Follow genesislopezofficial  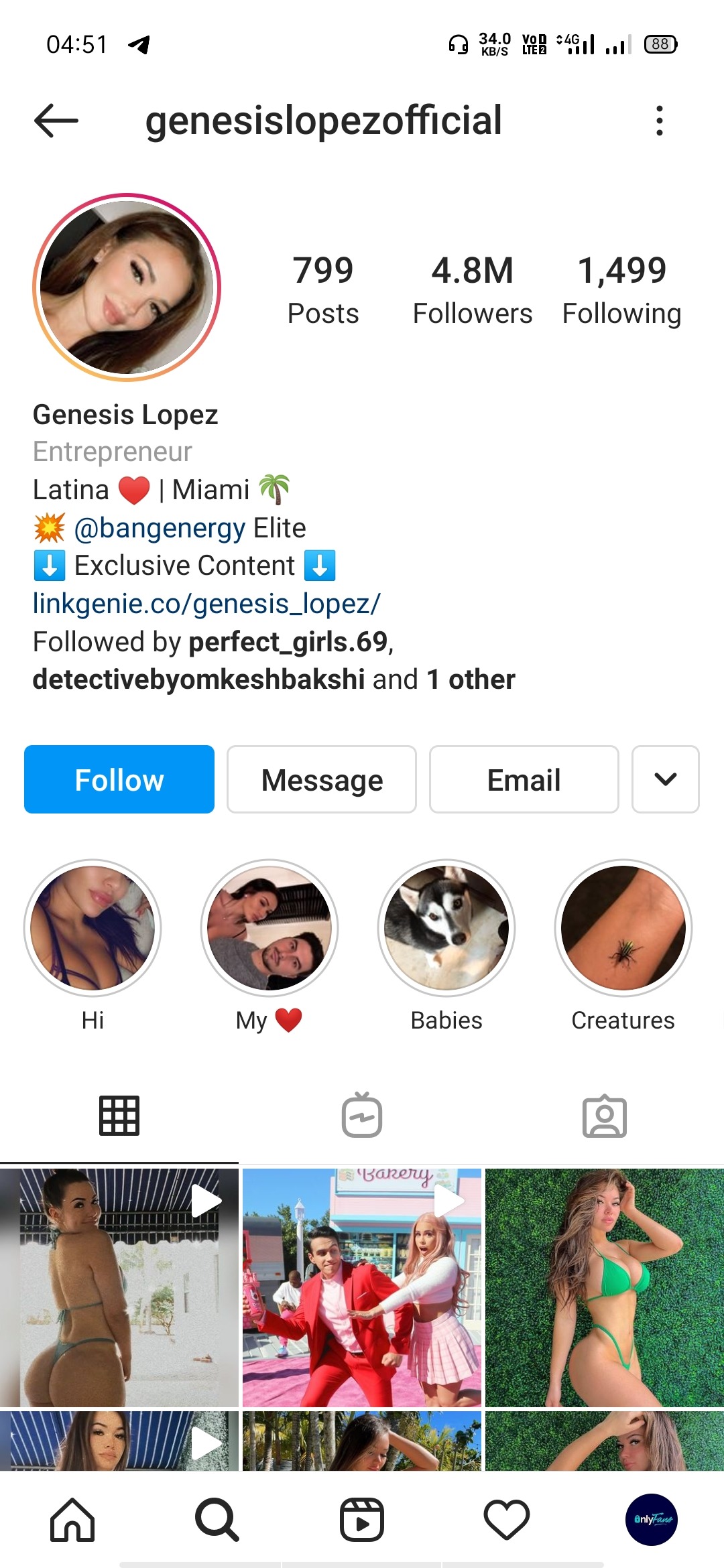pyautogui.click(x=119, y=779)
